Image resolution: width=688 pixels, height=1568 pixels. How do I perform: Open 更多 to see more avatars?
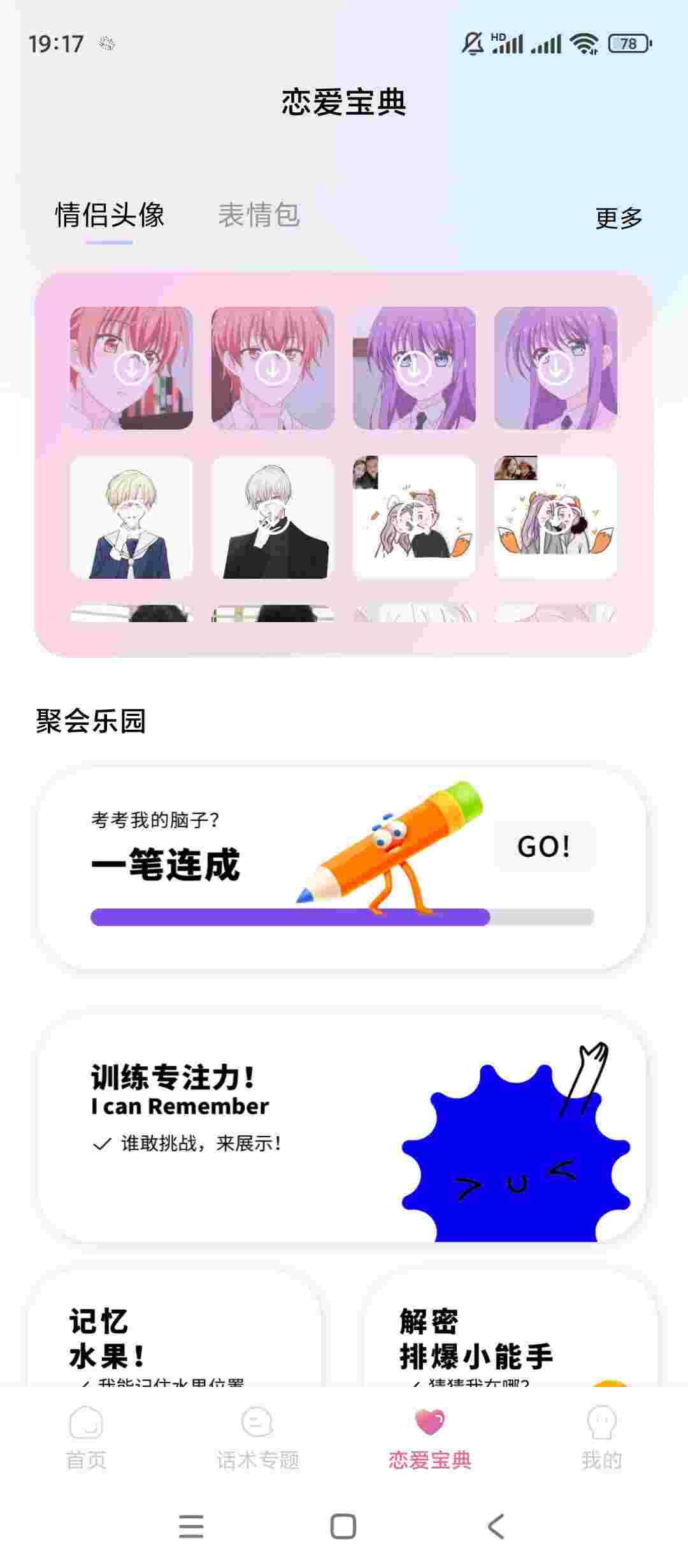[619, 218]
